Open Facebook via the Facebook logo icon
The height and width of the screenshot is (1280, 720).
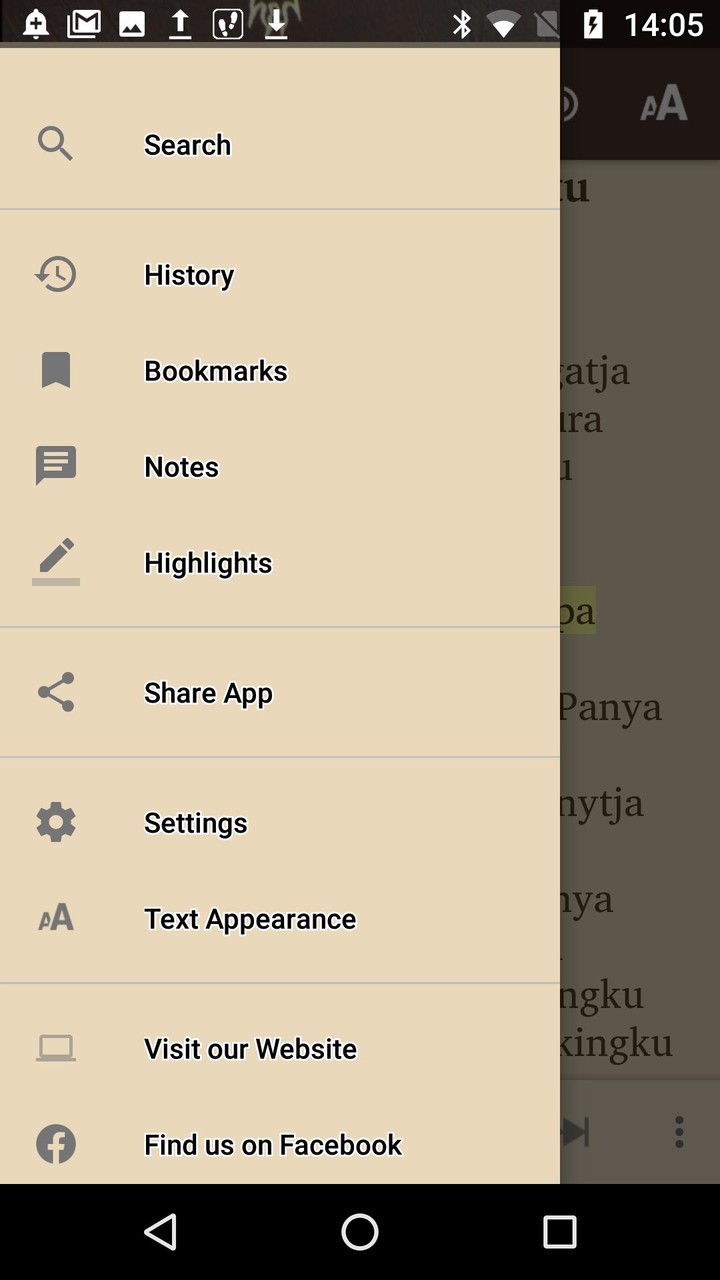click(x=55, y=1143)
